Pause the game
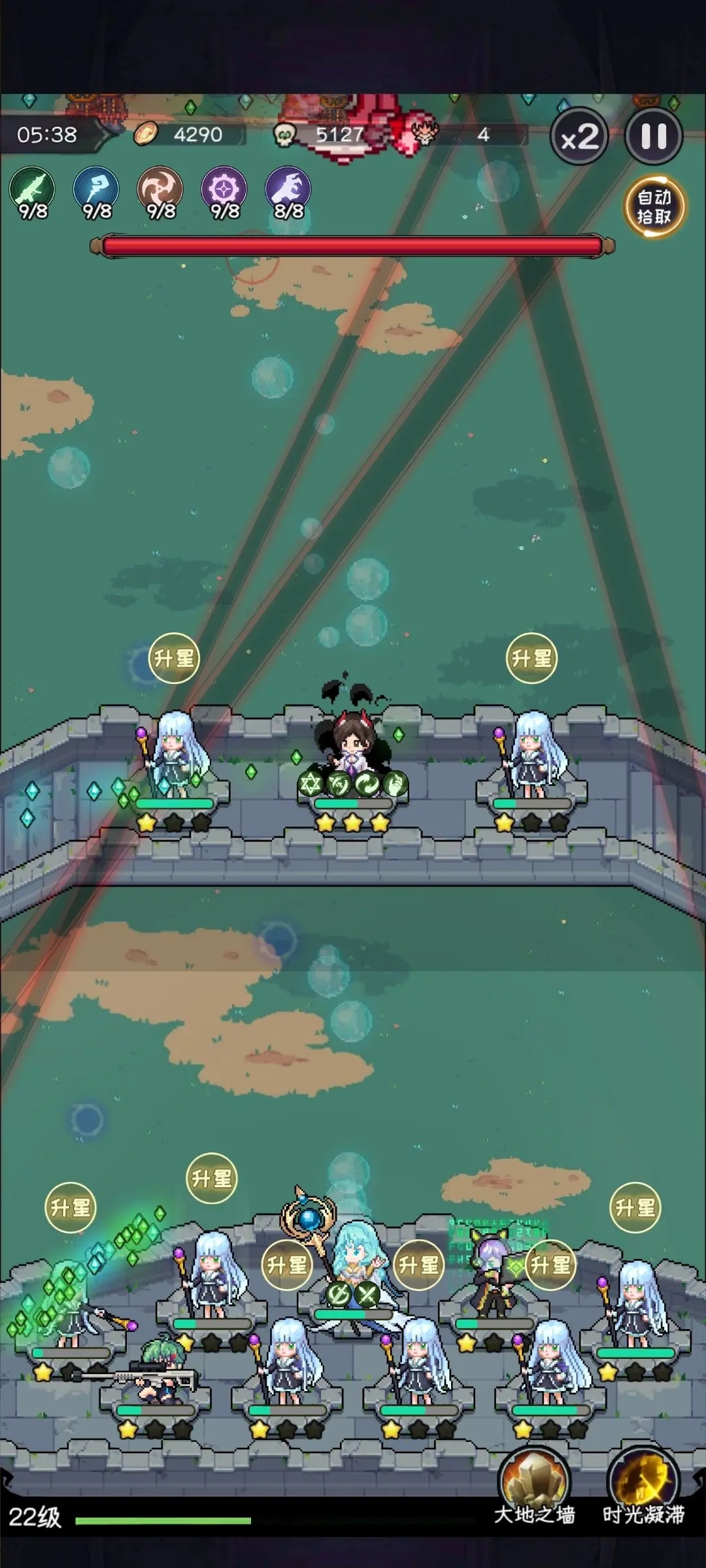The height and width of the screenshot is (1568, 706). point(653,137)
